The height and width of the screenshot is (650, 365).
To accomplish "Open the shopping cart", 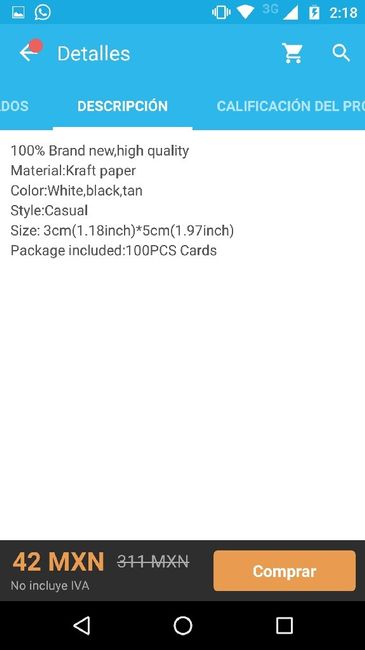I will tap(292, 53).
